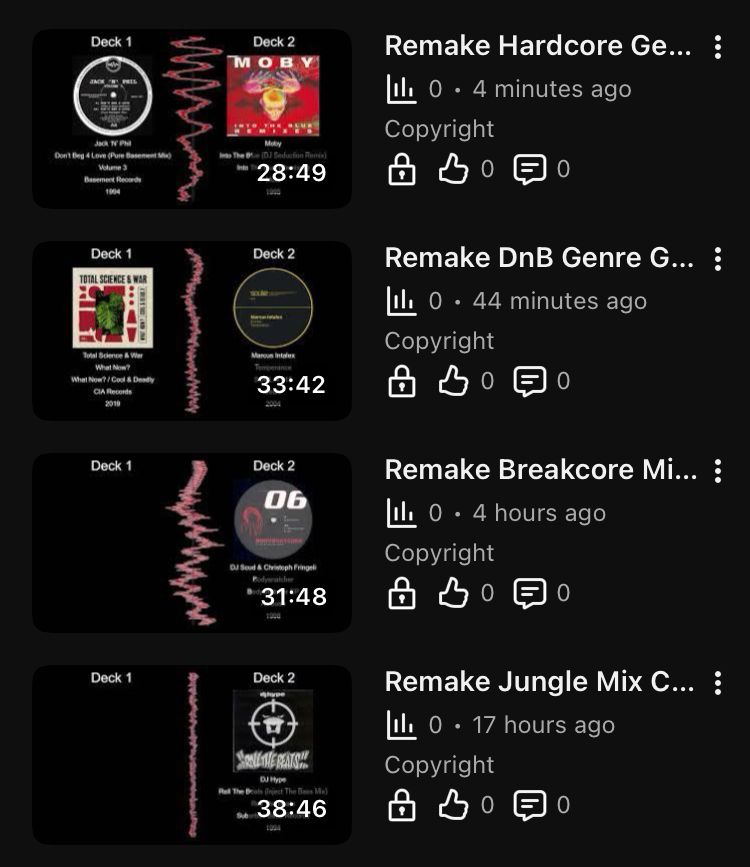
Task: View comments on Remake DnB Genre video
Action: [x=529, y=381]
